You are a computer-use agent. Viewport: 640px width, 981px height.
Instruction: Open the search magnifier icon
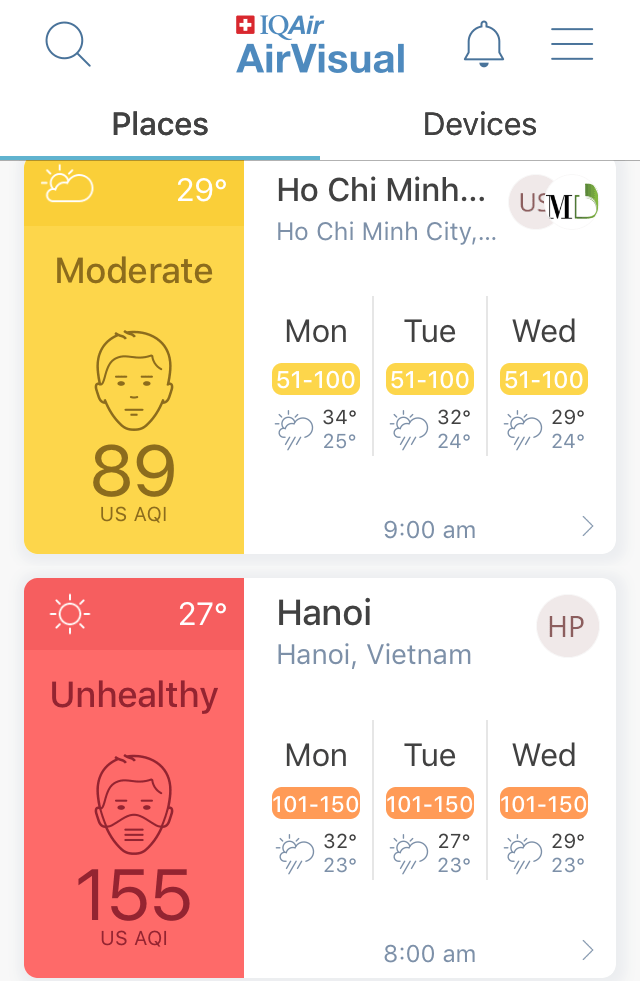click(x=68, y=45)
